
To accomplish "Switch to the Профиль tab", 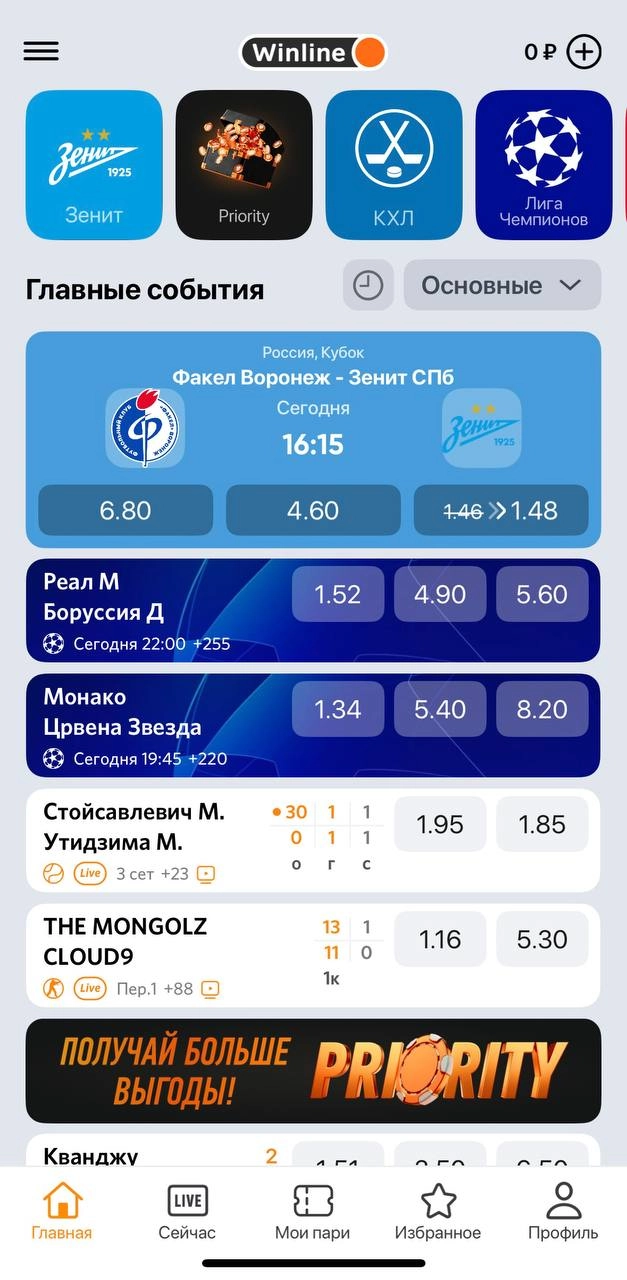I will 563,1211.
